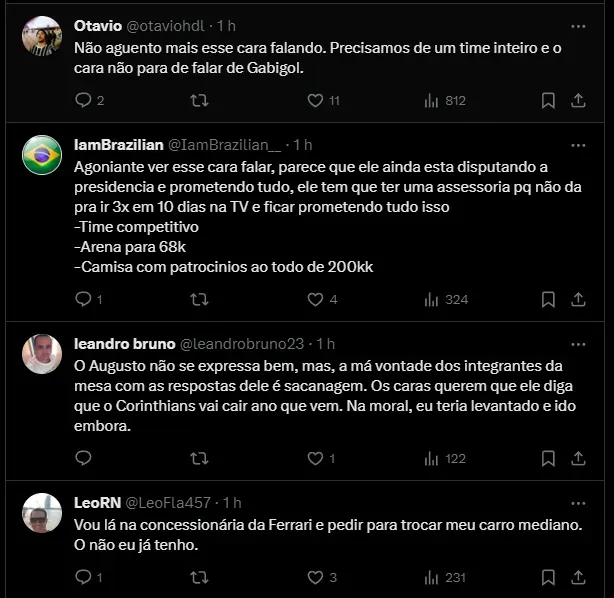This screenshot has width=614, height=598.
Task: Open more options on IamBrazilian's tweet
Action: click(x=578, y=144)
